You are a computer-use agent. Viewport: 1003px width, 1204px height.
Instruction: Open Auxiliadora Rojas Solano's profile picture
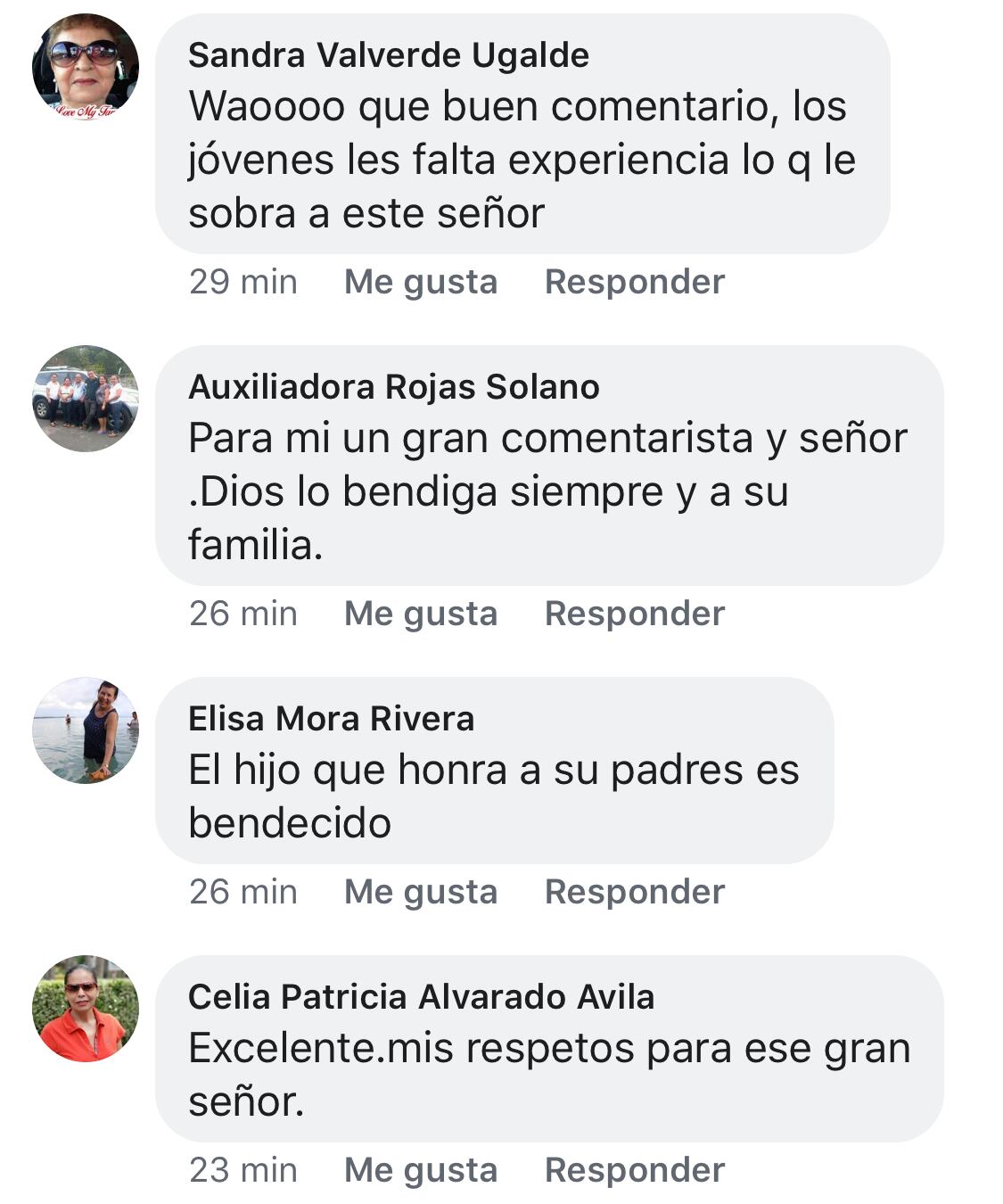click(x=86, y=398)
